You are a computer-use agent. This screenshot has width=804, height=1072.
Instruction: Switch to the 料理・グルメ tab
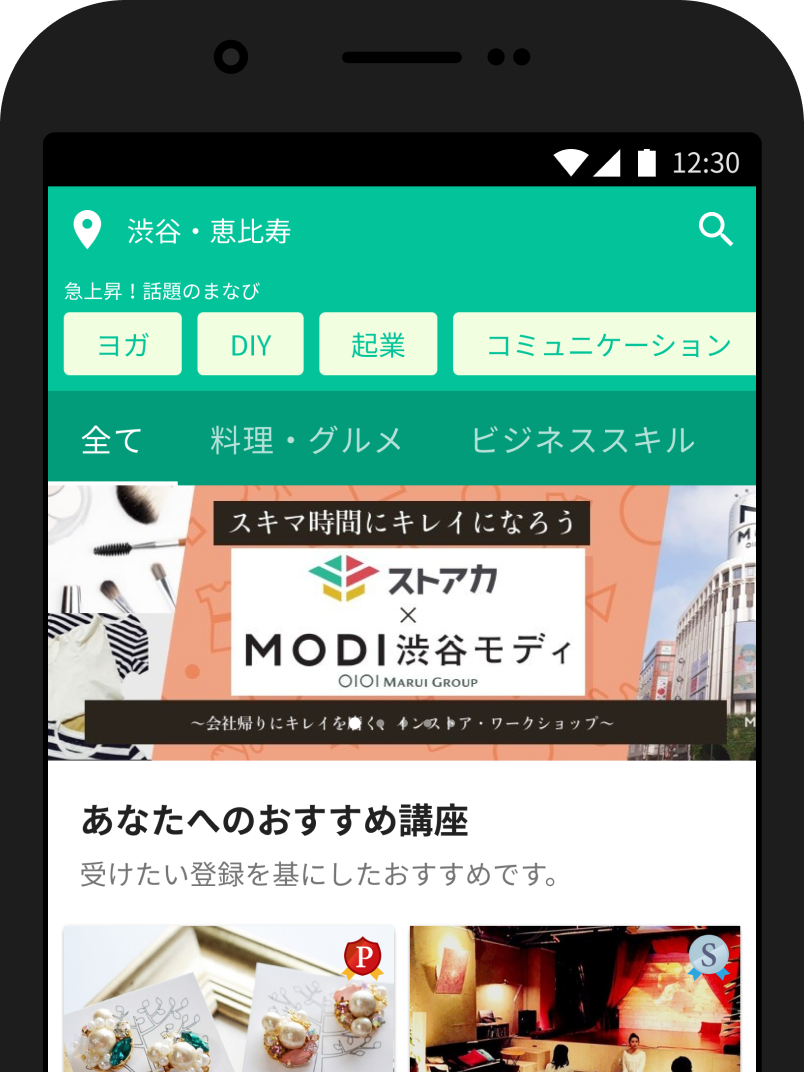click(x=307, y=440)
